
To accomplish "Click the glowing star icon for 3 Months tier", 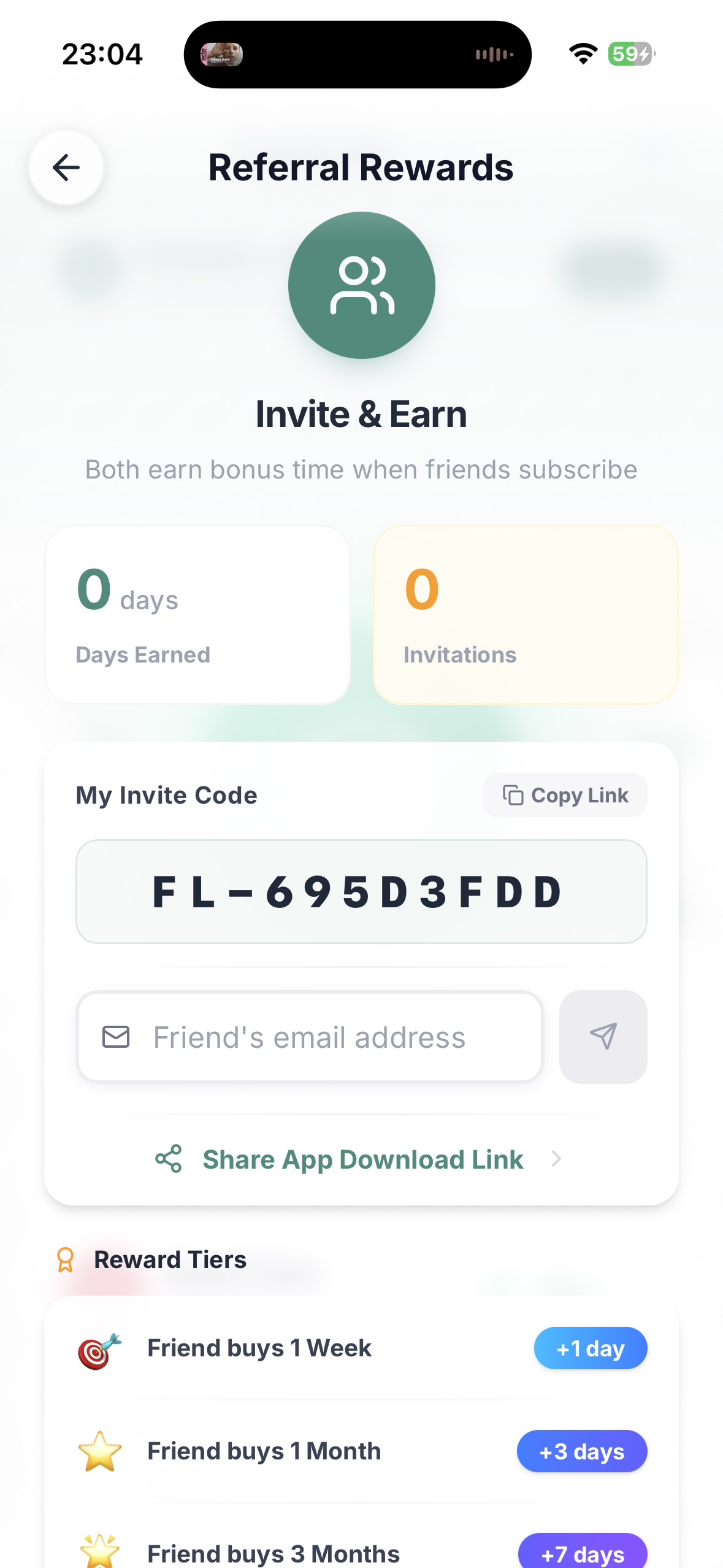I will 99,1550.
